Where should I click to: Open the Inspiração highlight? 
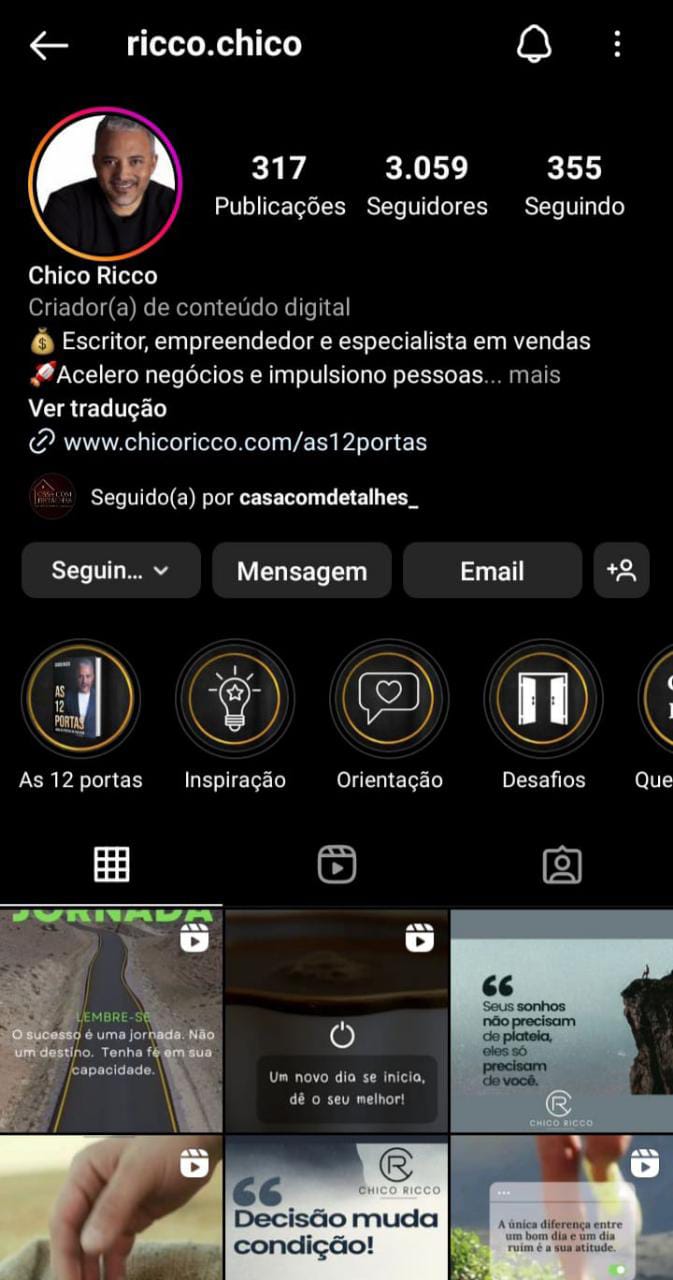click(235, 698)
